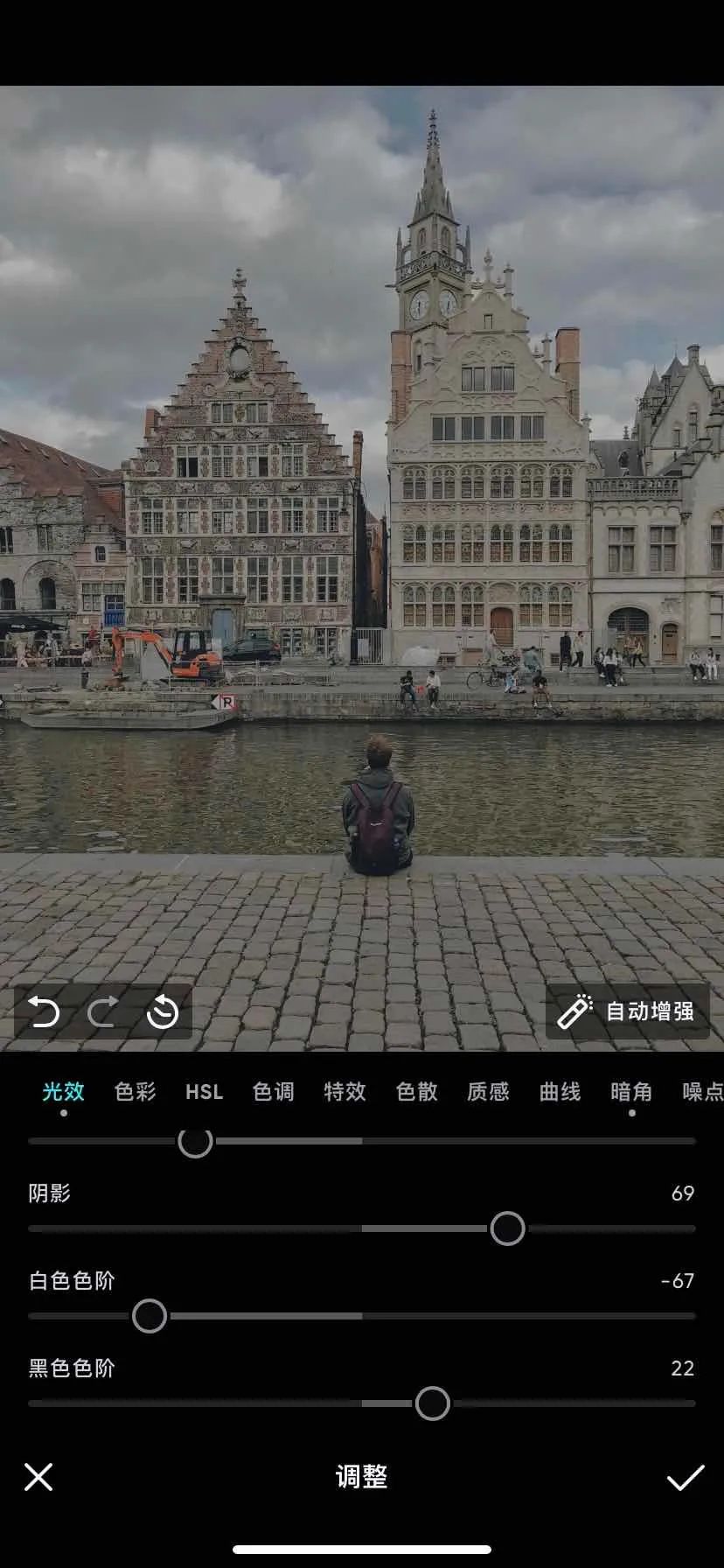Image resolution: width=724 pixels, height=1568 pixels.
Task: Apply 自动增强 auto enhance
Action: [x=626, y=1011]
